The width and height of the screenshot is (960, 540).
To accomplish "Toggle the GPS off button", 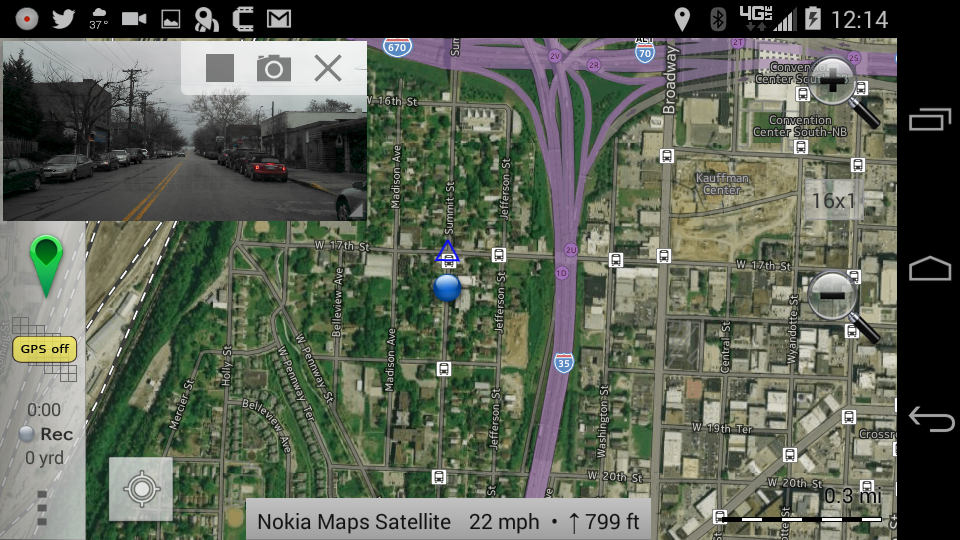I will pyautogui.click(x=45, y=349).
